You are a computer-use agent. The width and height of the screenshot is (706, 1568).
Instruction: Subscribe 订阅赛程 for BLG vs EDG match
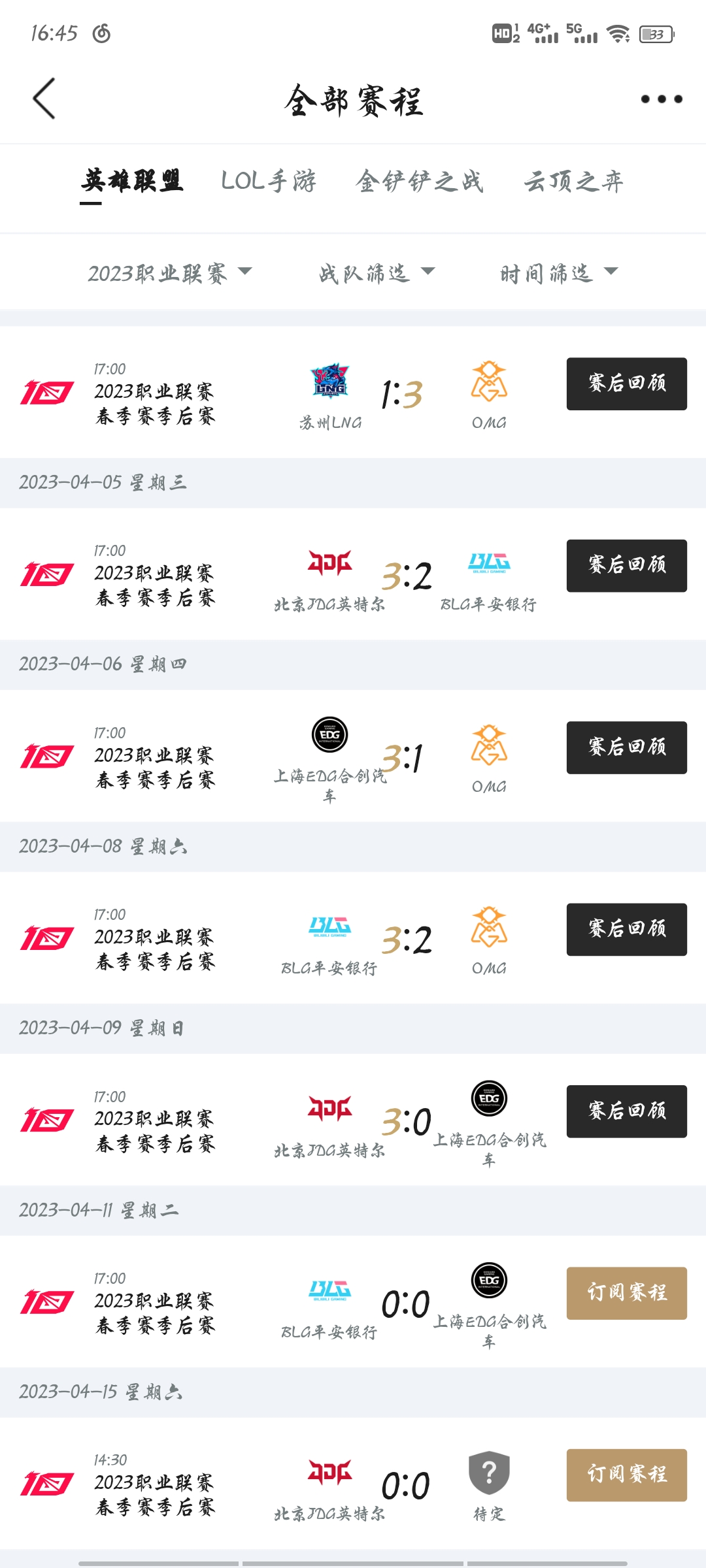pos(627,1293)
